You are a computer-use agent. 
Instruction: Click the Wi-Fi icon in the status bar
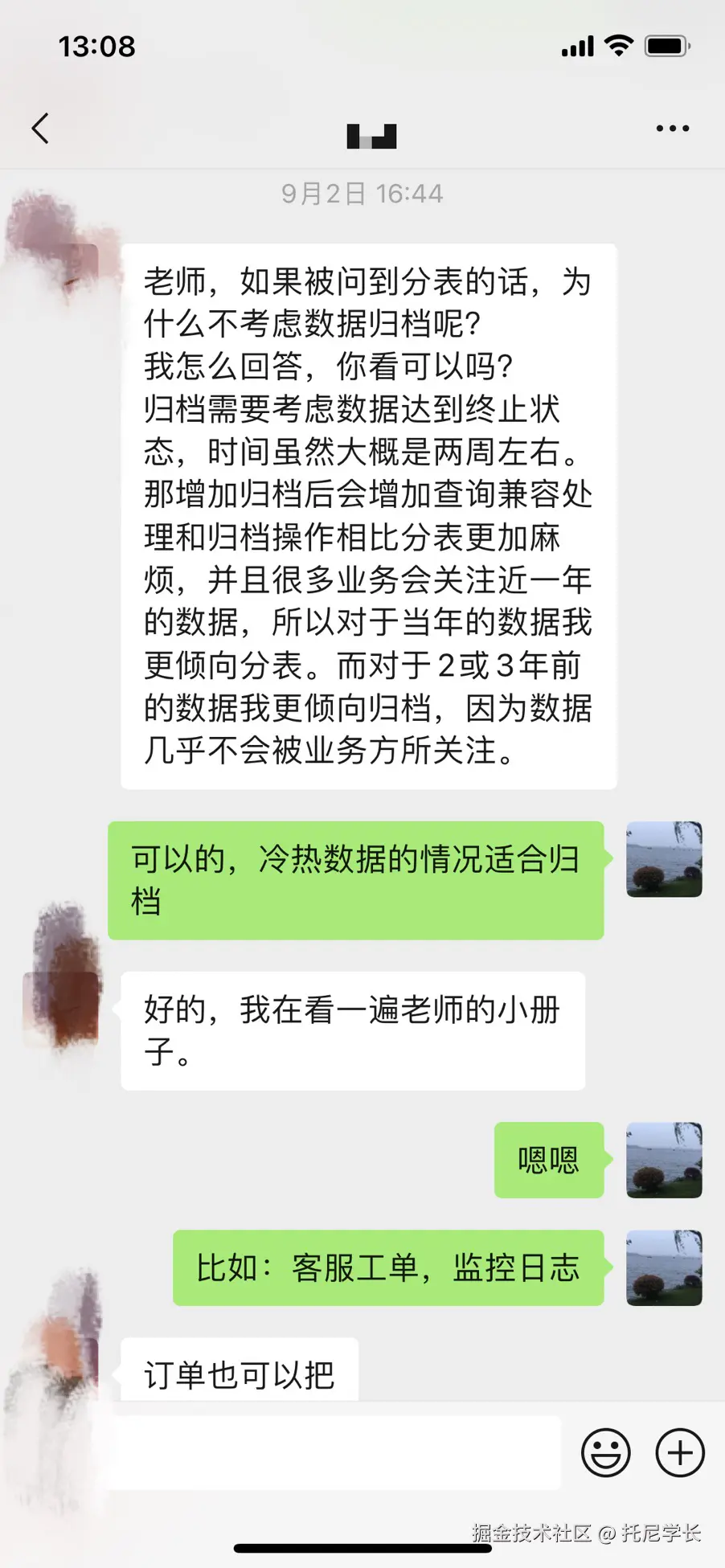tap(616, 47)
